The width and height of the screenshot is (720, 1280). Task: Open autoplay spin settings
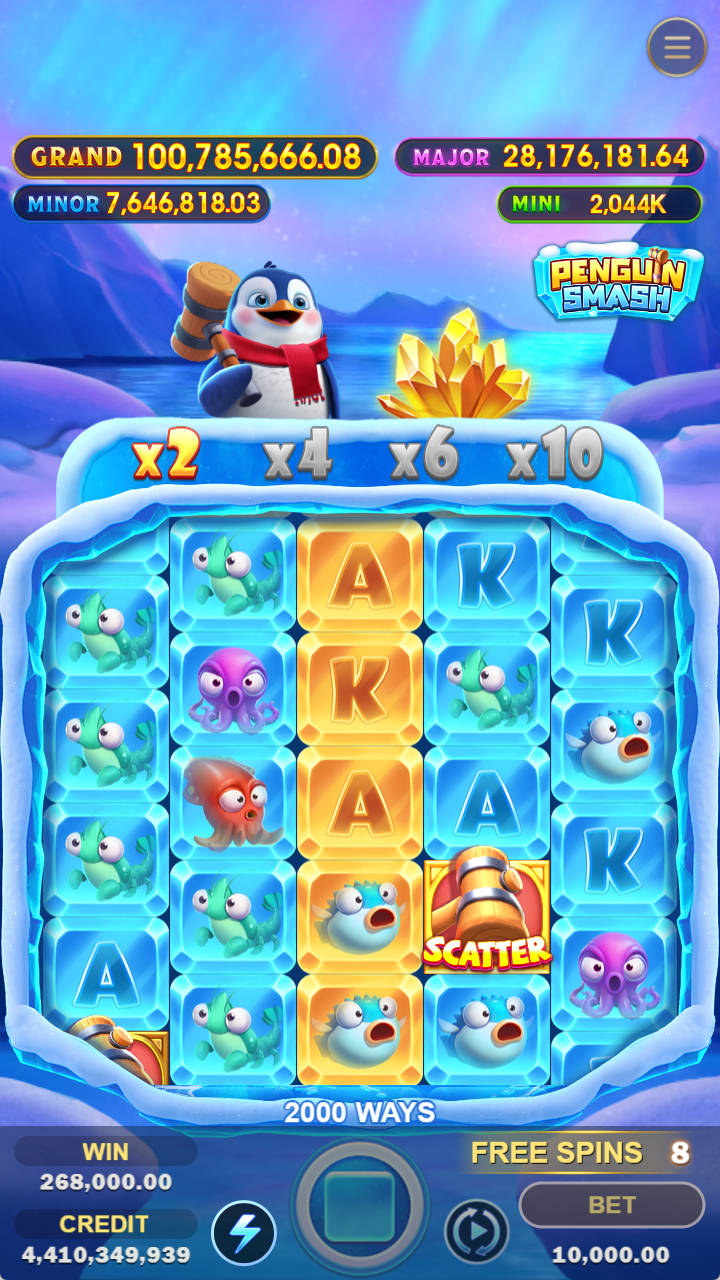[x=476, y=1231]
